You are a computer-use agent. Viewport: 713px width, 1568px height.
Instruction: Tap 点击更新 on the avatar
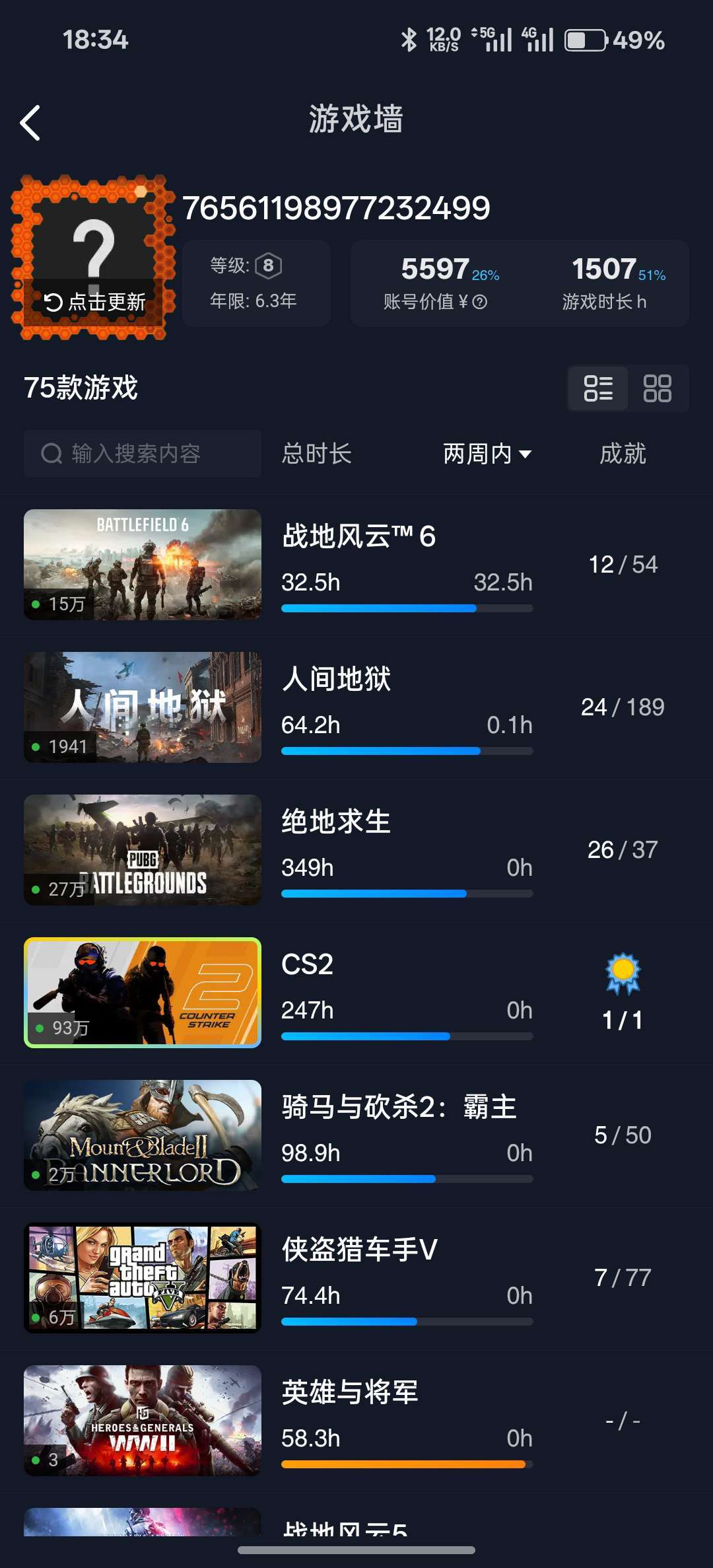pyautogui.click(x=95, y=303)
